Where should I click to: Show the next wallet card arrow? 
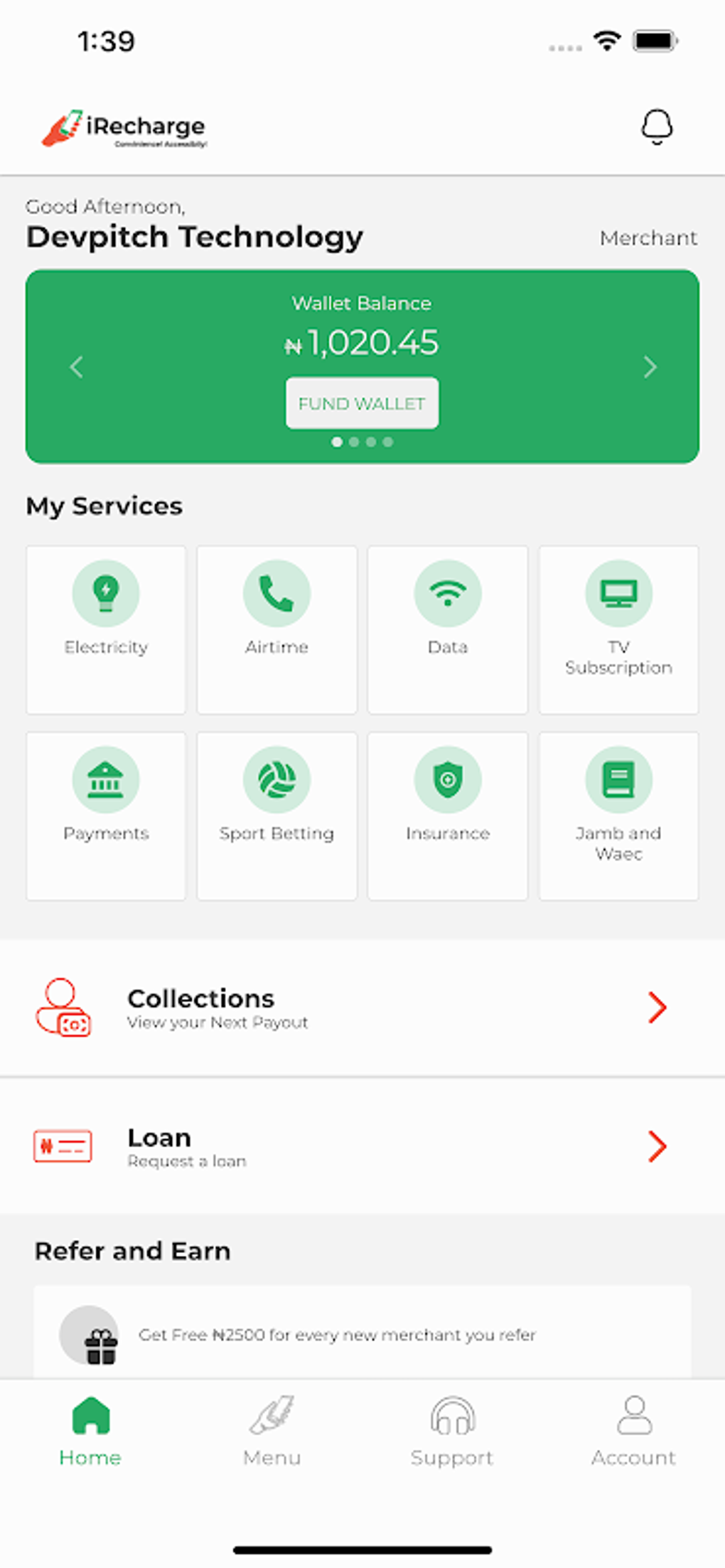[x=650, y=367]
